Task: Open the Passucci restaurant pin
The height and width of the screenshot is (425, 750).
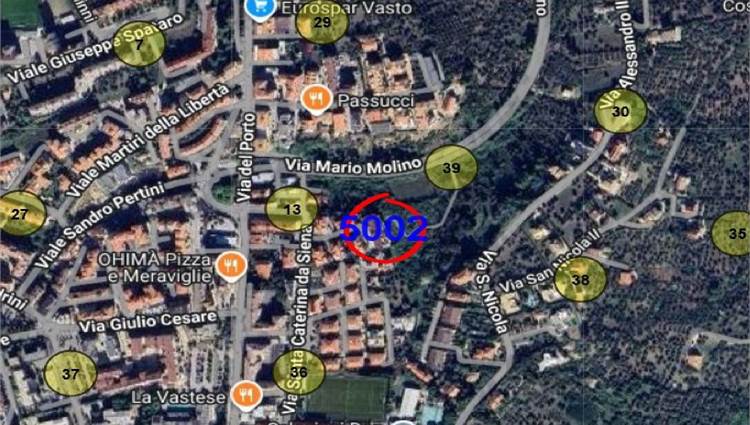Action: [x=316, y=98]
